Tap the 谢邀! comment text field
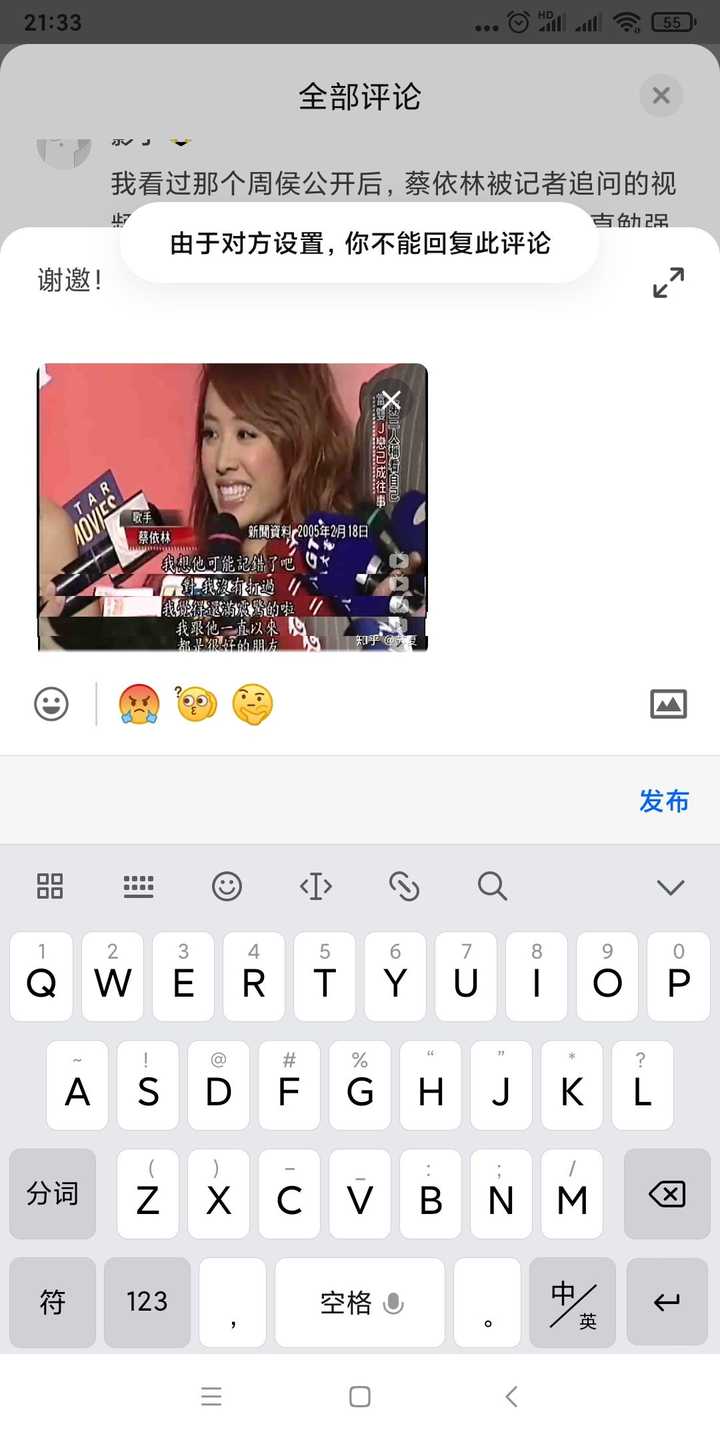The width and height of the screenshot is (720, 1440). tap(300, 282)
